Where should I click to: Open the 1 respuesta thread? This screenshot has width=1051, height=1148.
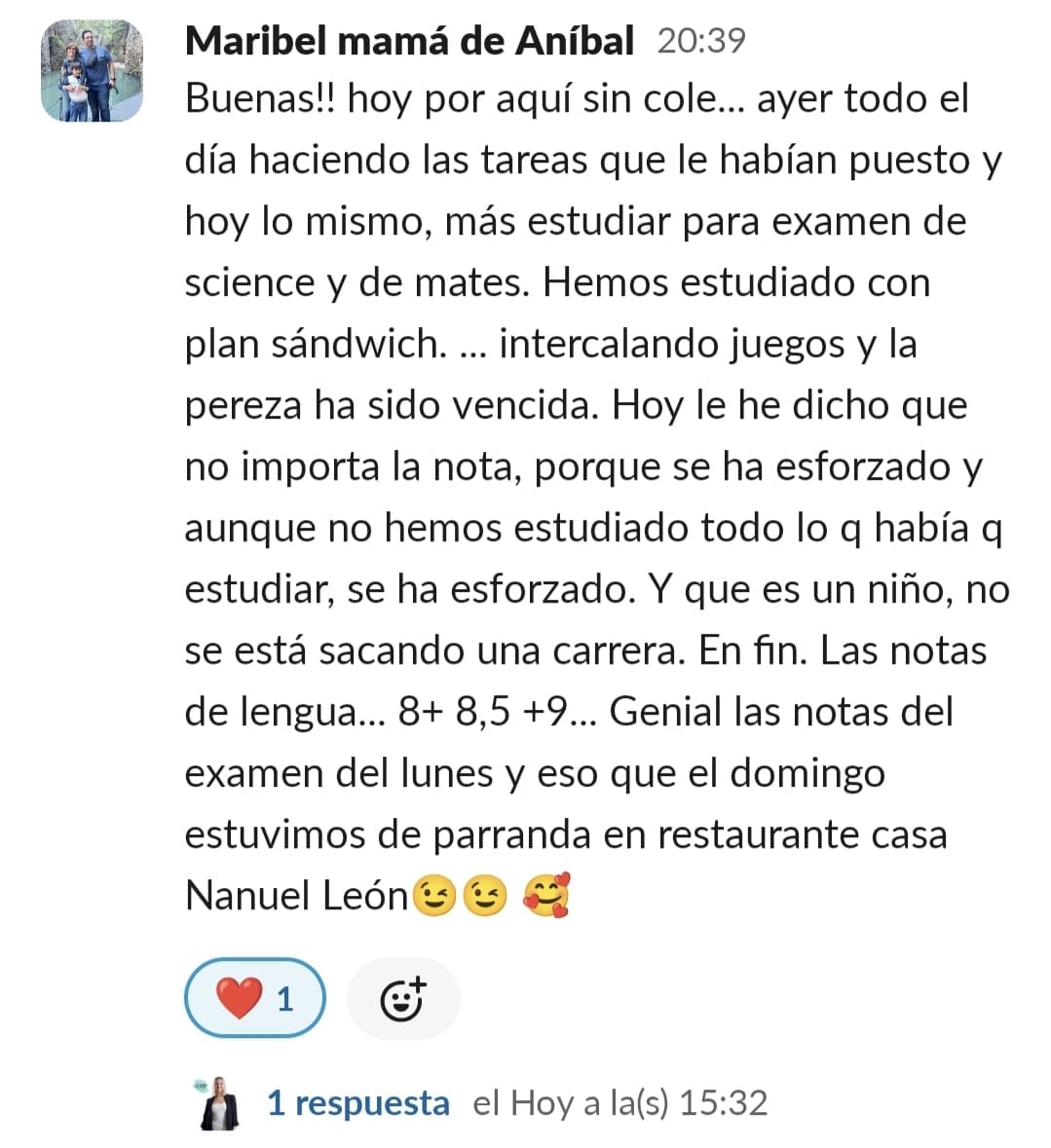tap(357, 1103)
